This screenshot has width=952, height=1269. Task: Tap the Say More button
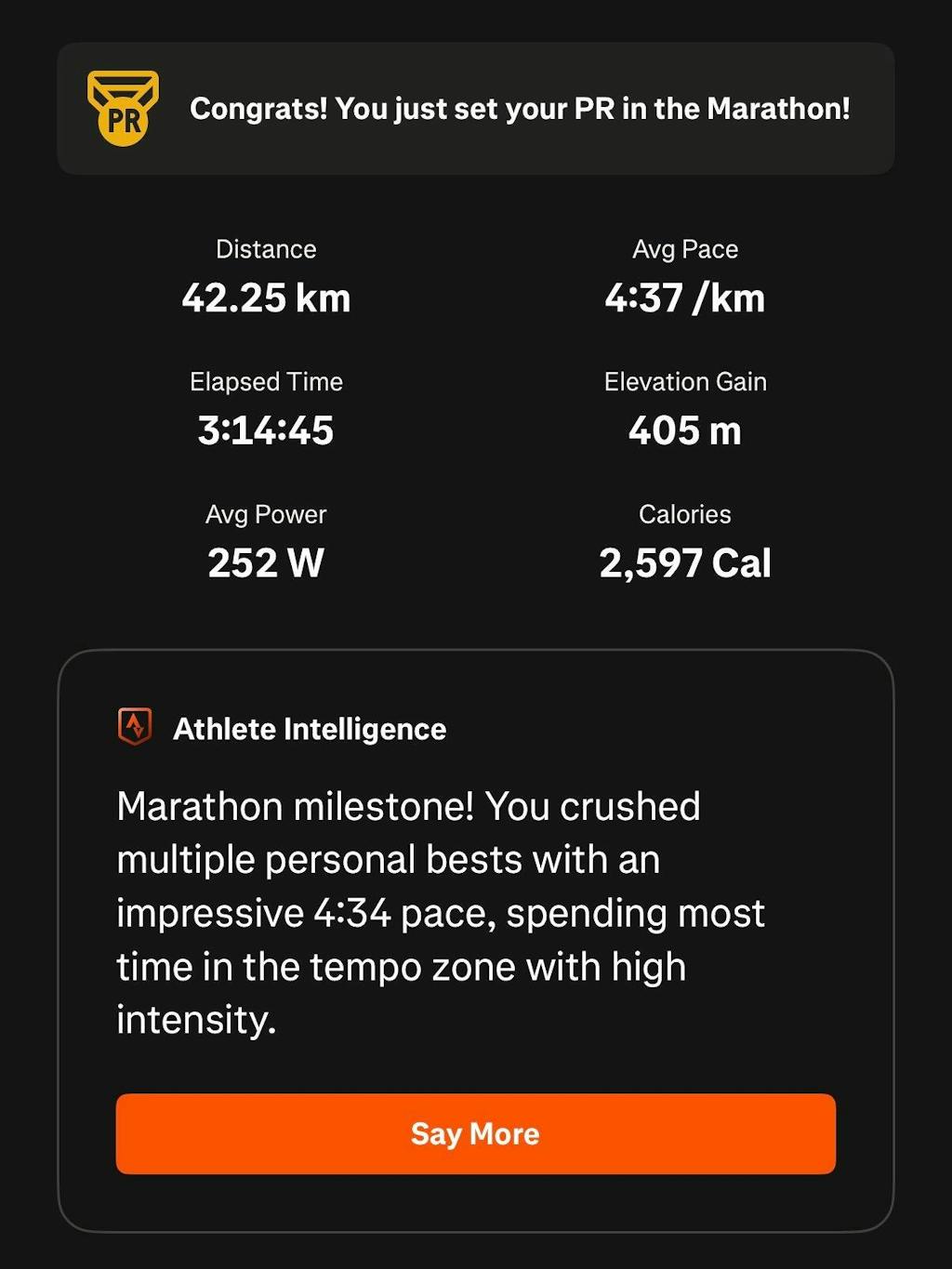pyautogui.click(x=475, y=1133)
